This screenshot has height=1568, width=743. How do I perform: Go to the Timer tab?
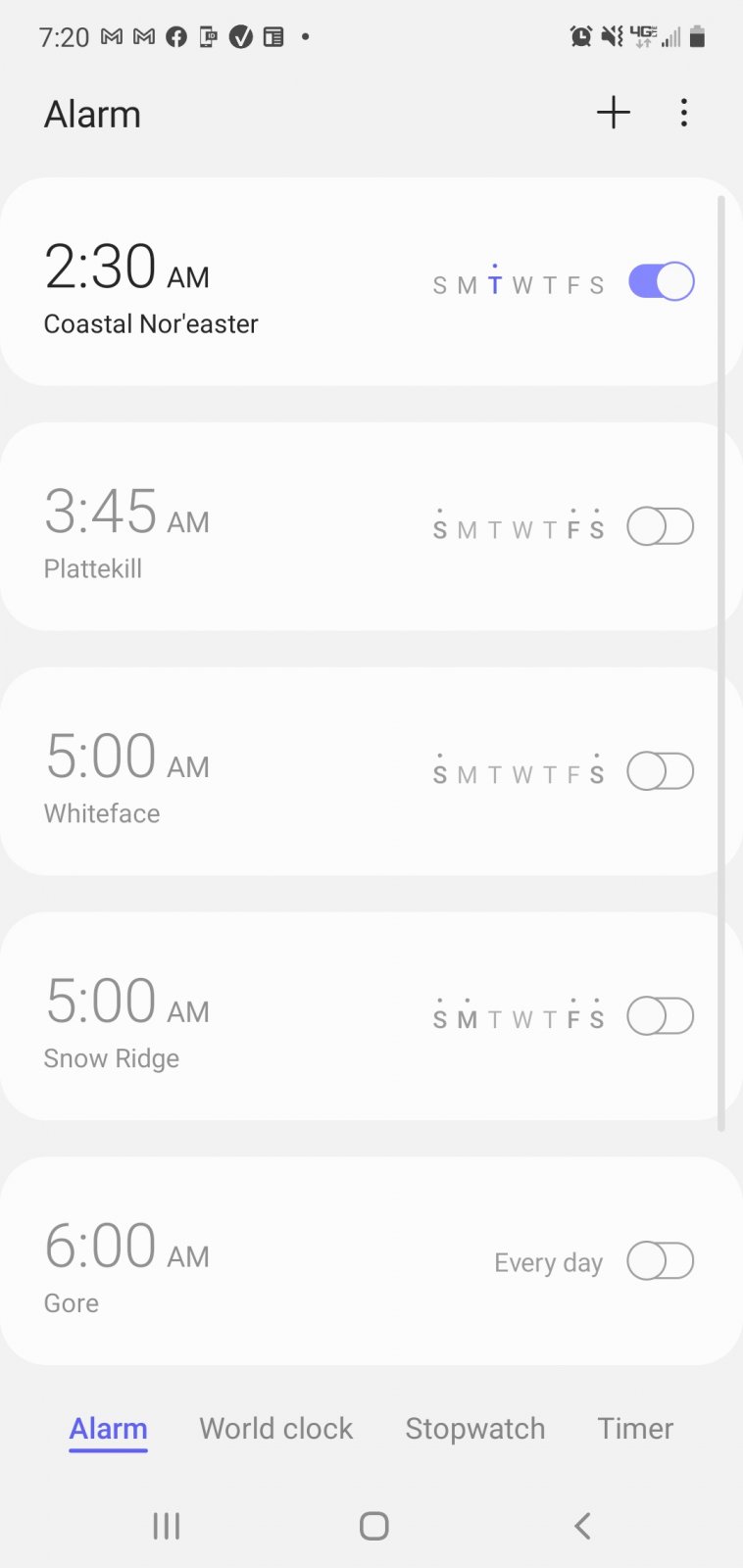[635, 1429]
